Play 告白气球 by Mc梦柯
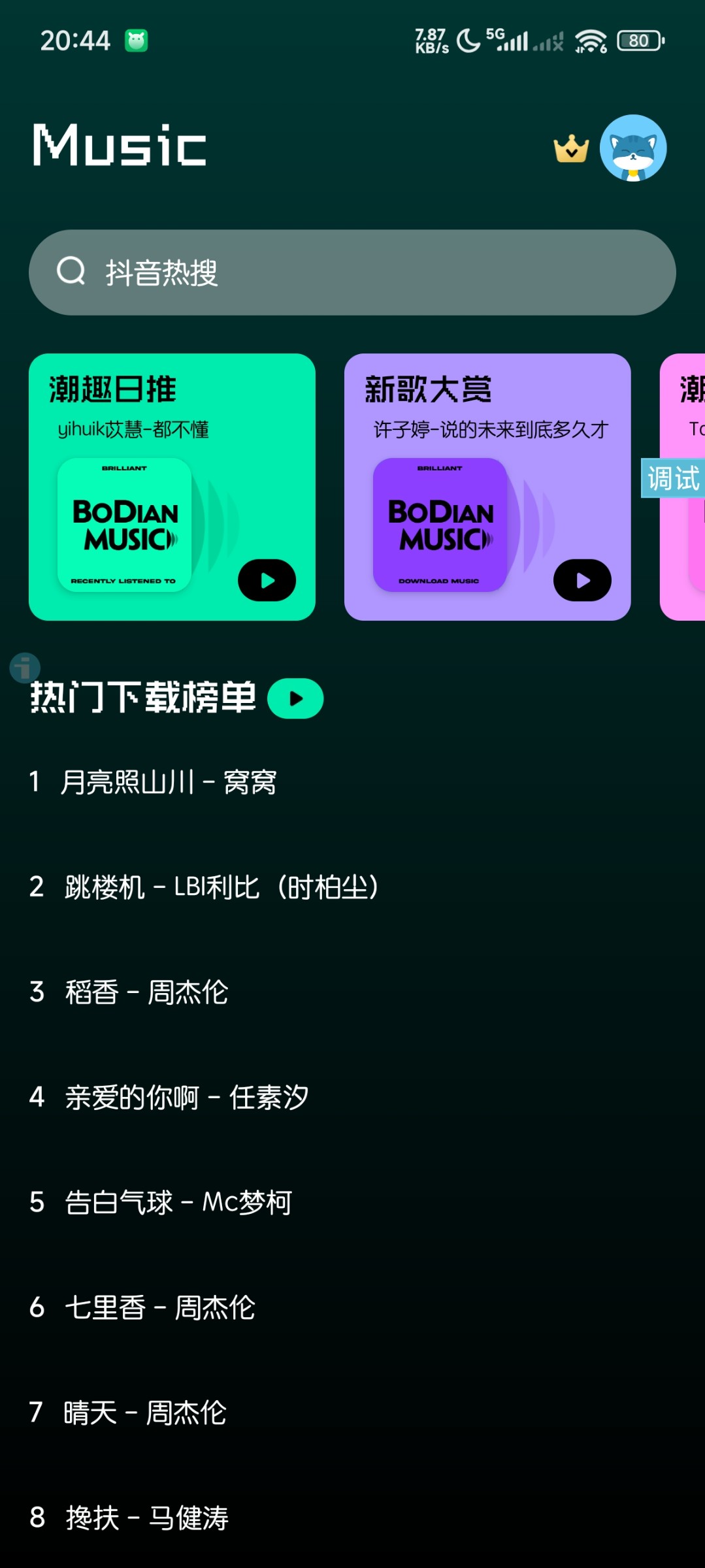The width and height of the screenshot is (705, 1568). [x=178, y=1202]
